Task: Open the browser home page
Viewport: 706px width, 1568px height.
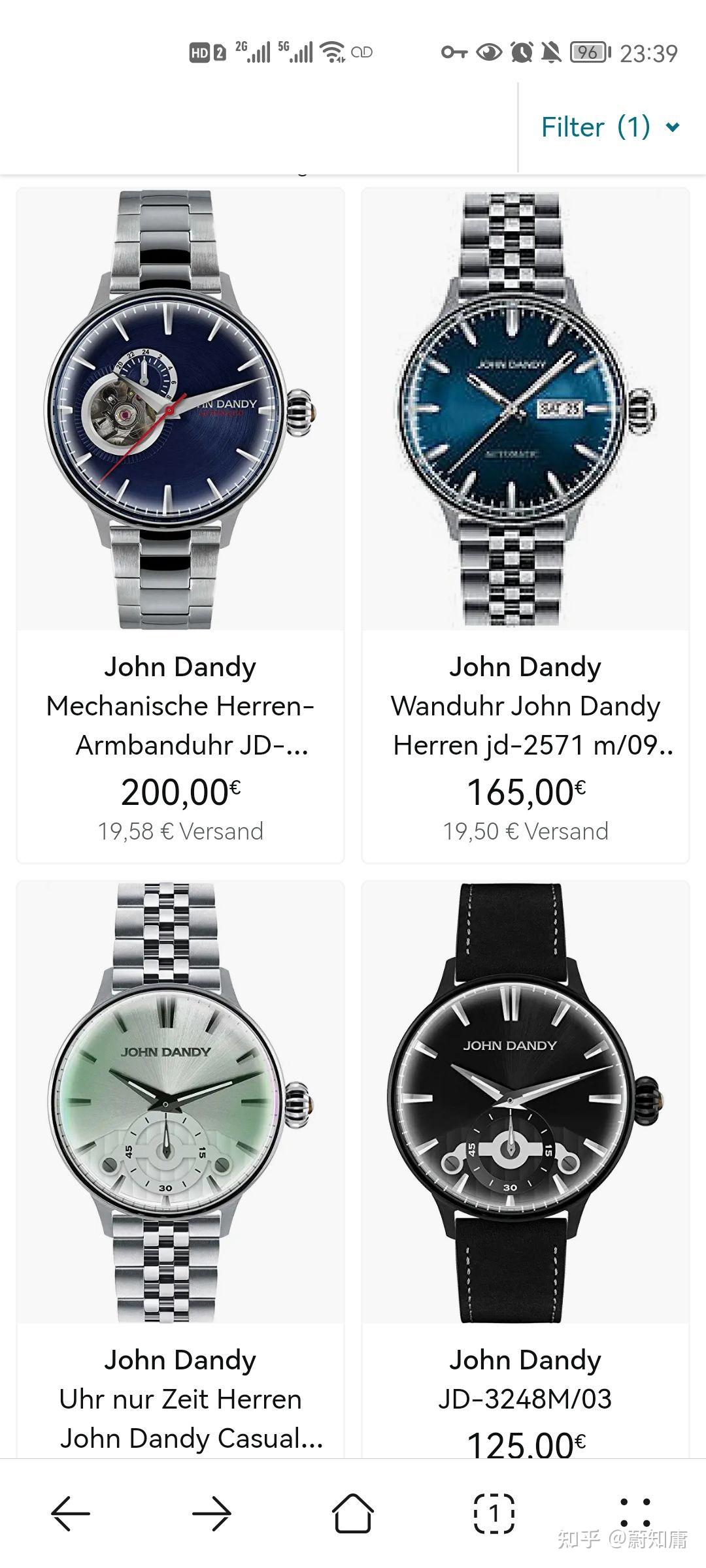Action: click(353, 1513)
